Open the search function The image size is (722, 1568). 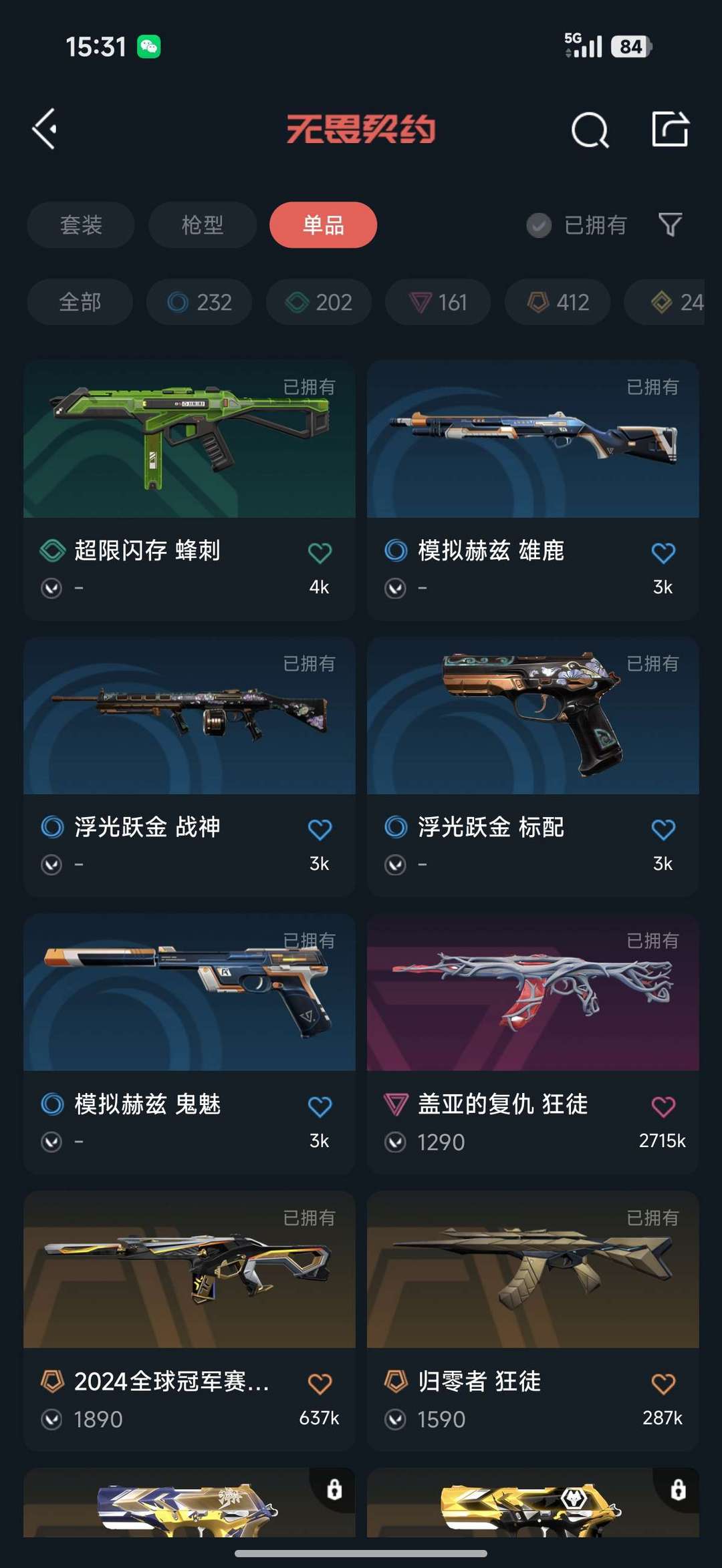click(589, 129)
